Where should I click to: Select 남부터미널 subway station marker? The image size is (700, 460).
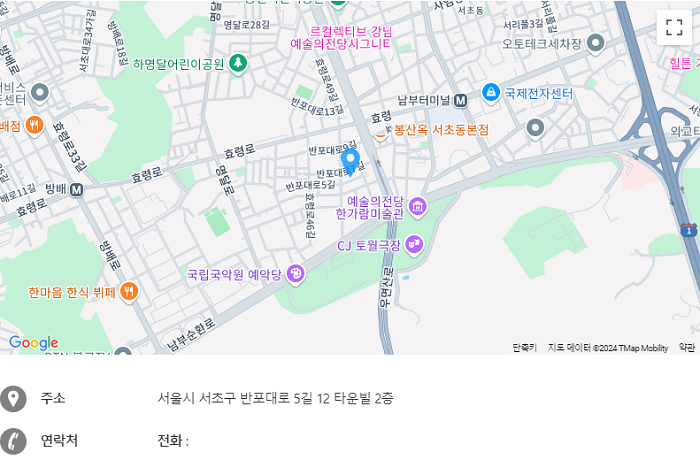tap(461, 100)
